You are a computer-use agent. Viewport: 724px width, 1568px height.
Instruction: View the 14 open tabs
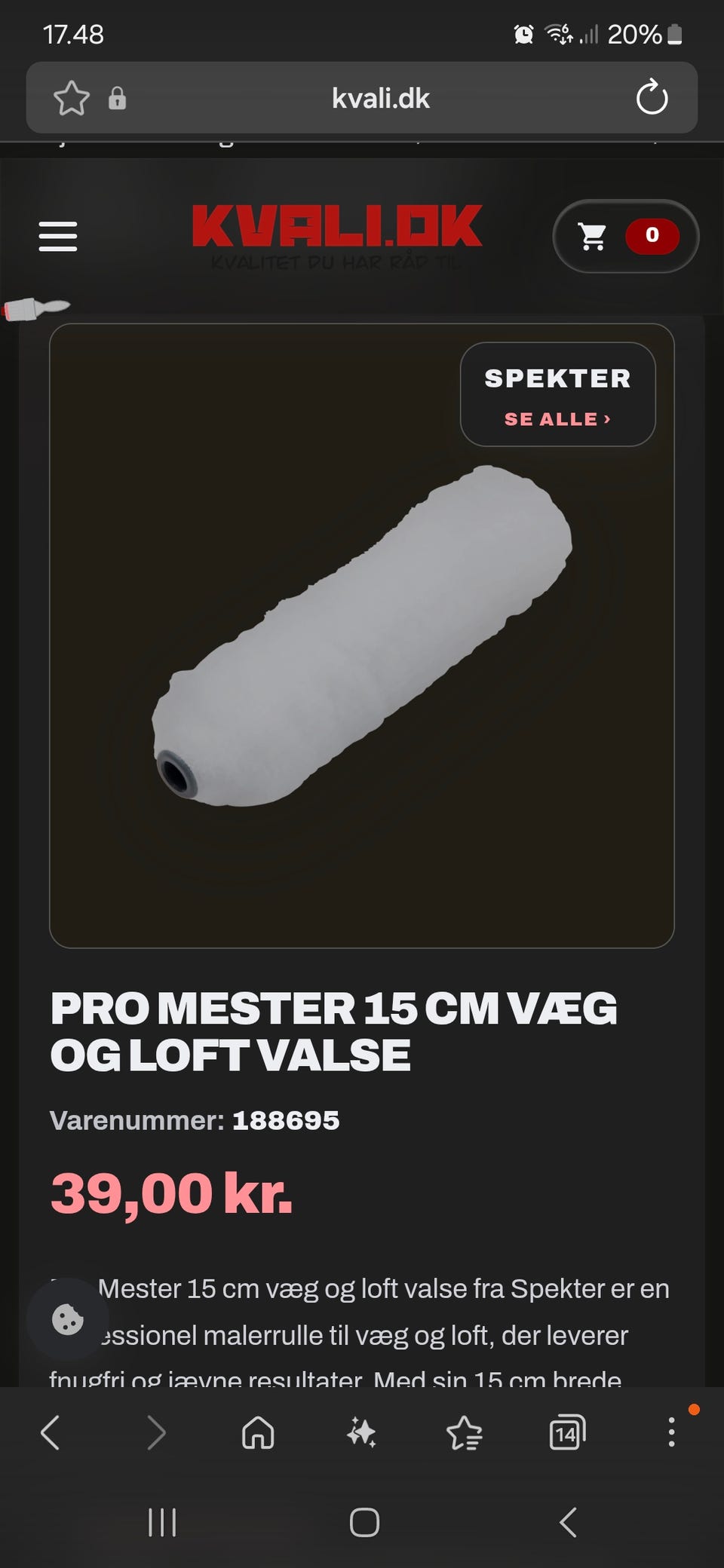coord(567,1432)
